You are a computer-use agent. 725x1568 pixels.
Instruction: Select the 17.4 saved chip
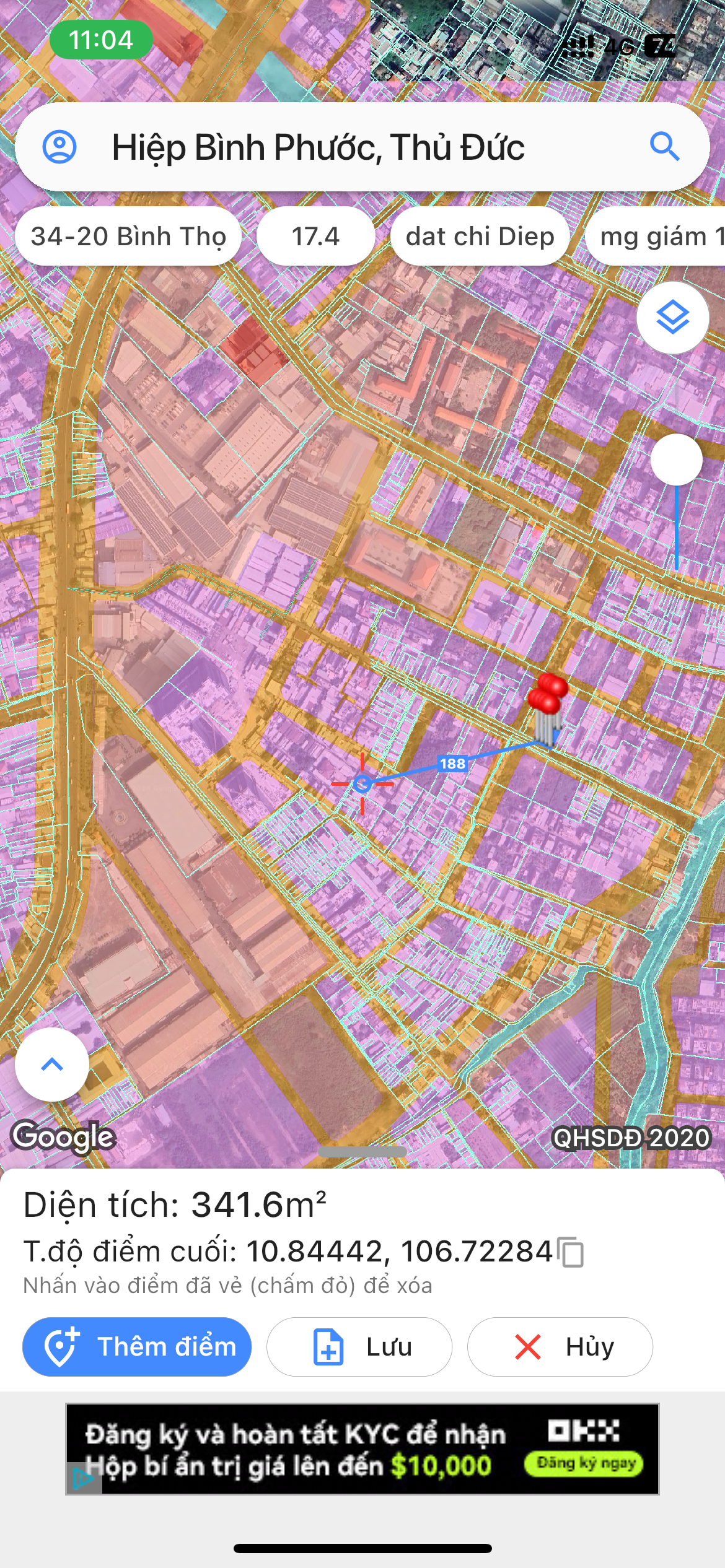[x=316, y=237]
